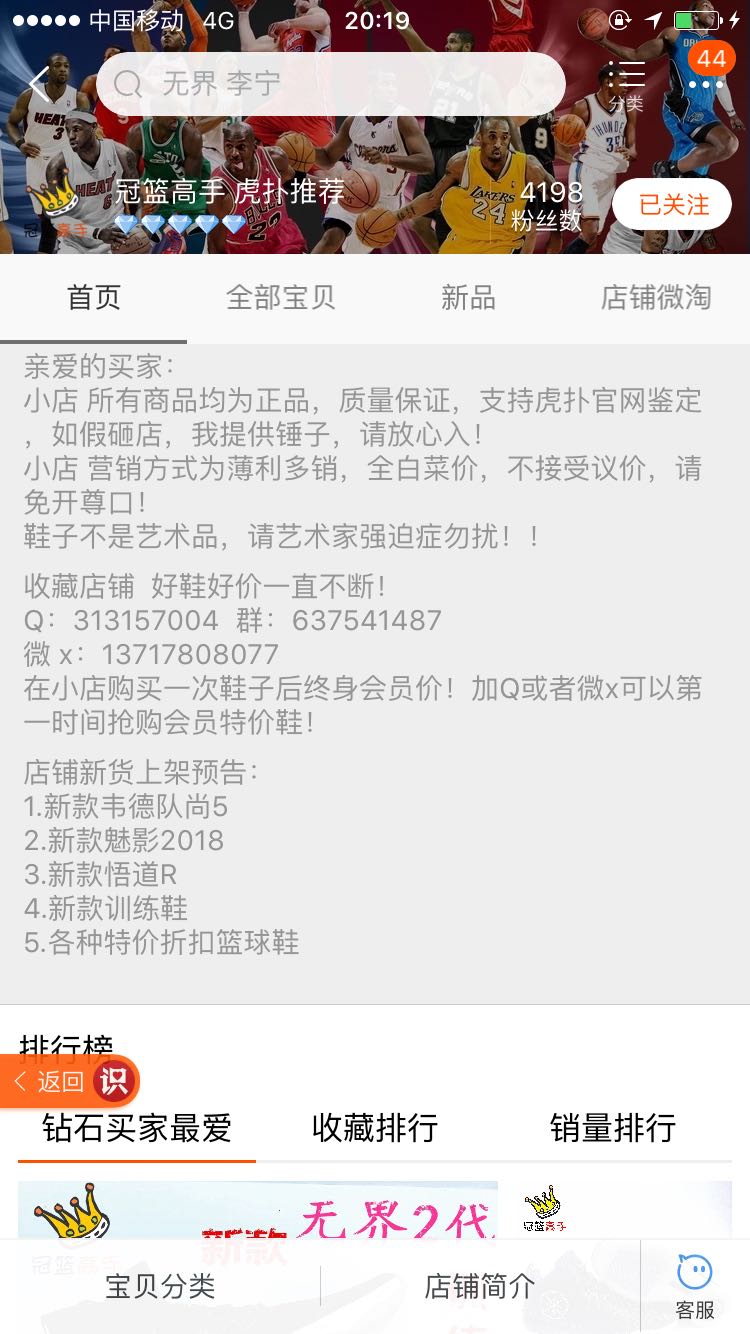Tap the 已关注 follow button
Viewport: 750px width, 1334px height.
(x=672, y=205)
